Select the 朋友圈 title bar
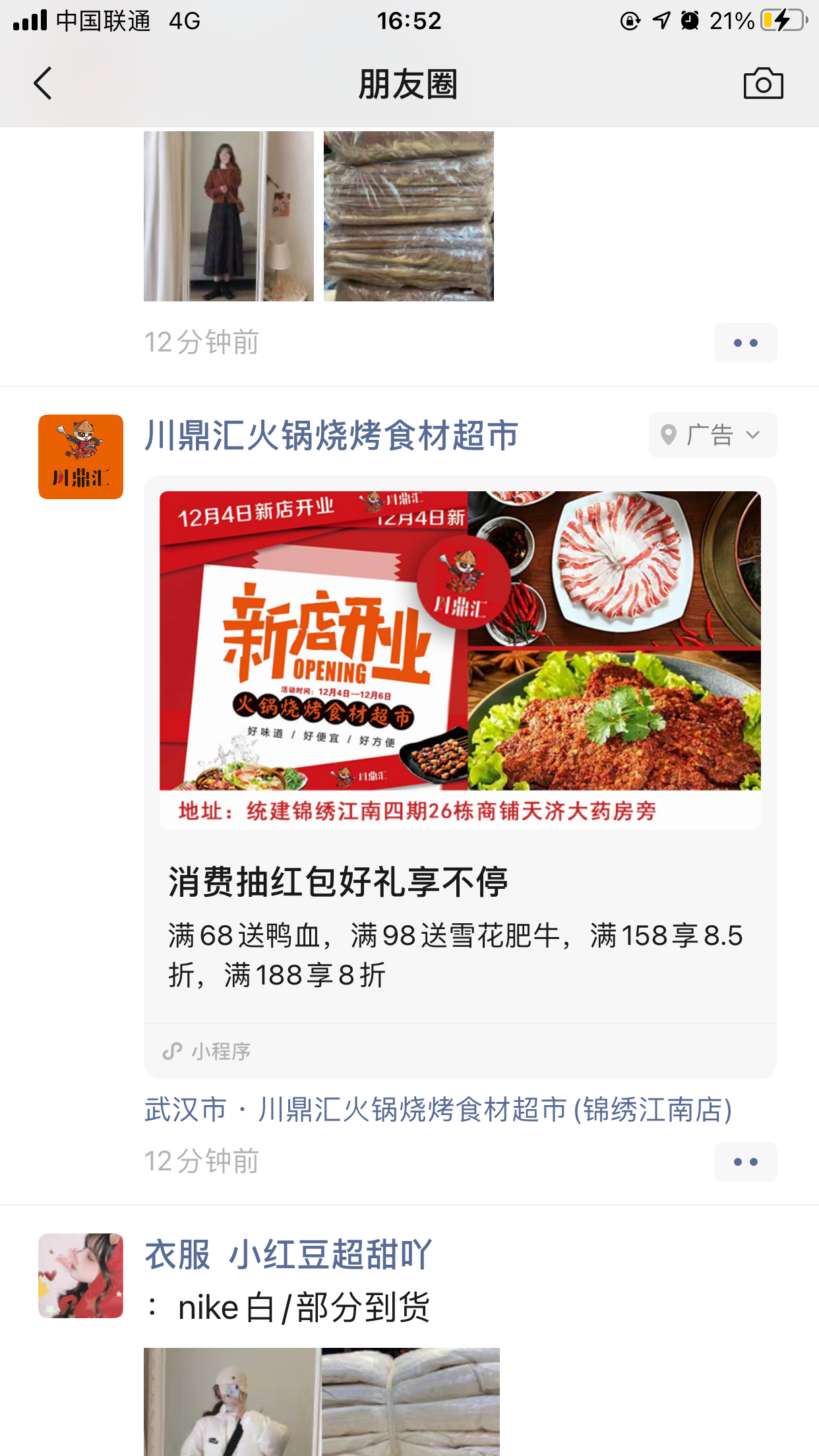 tap(409, 83)
